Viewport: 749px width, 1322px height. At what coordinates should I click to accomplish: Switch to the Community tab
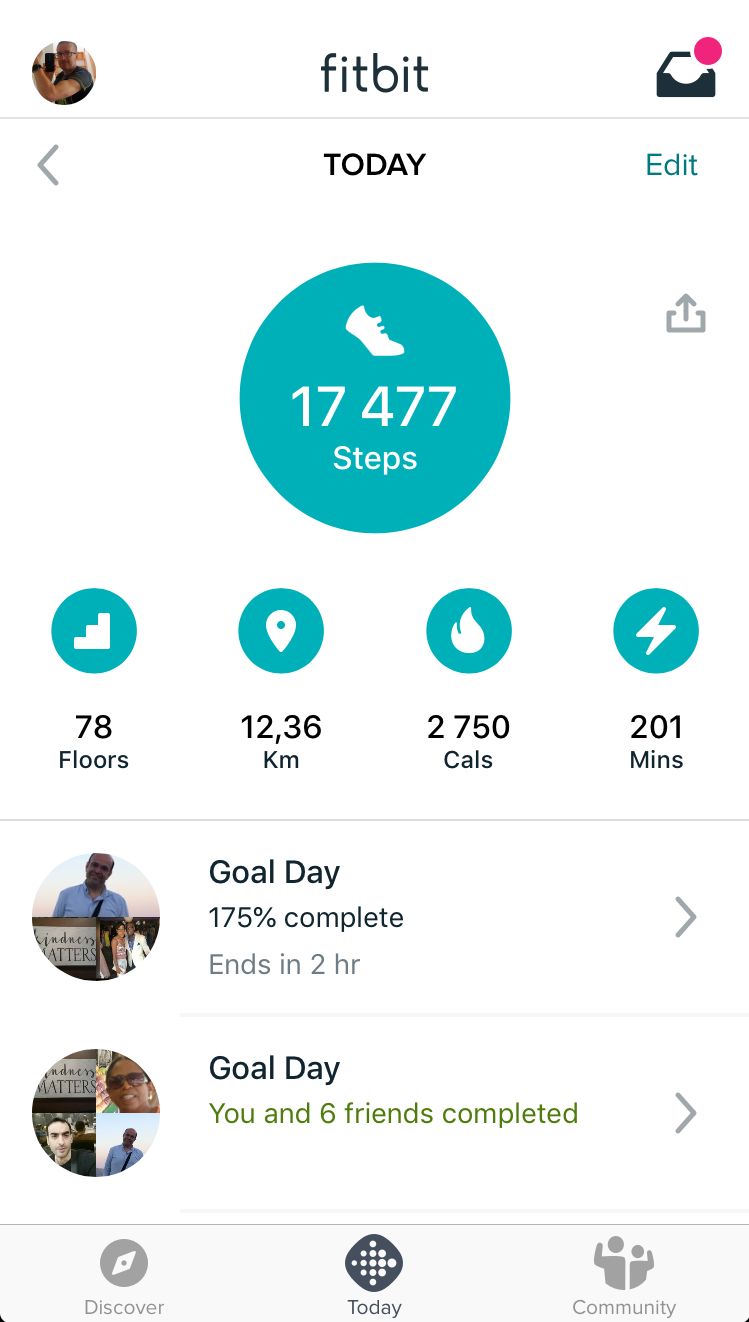click(624, 1277)
